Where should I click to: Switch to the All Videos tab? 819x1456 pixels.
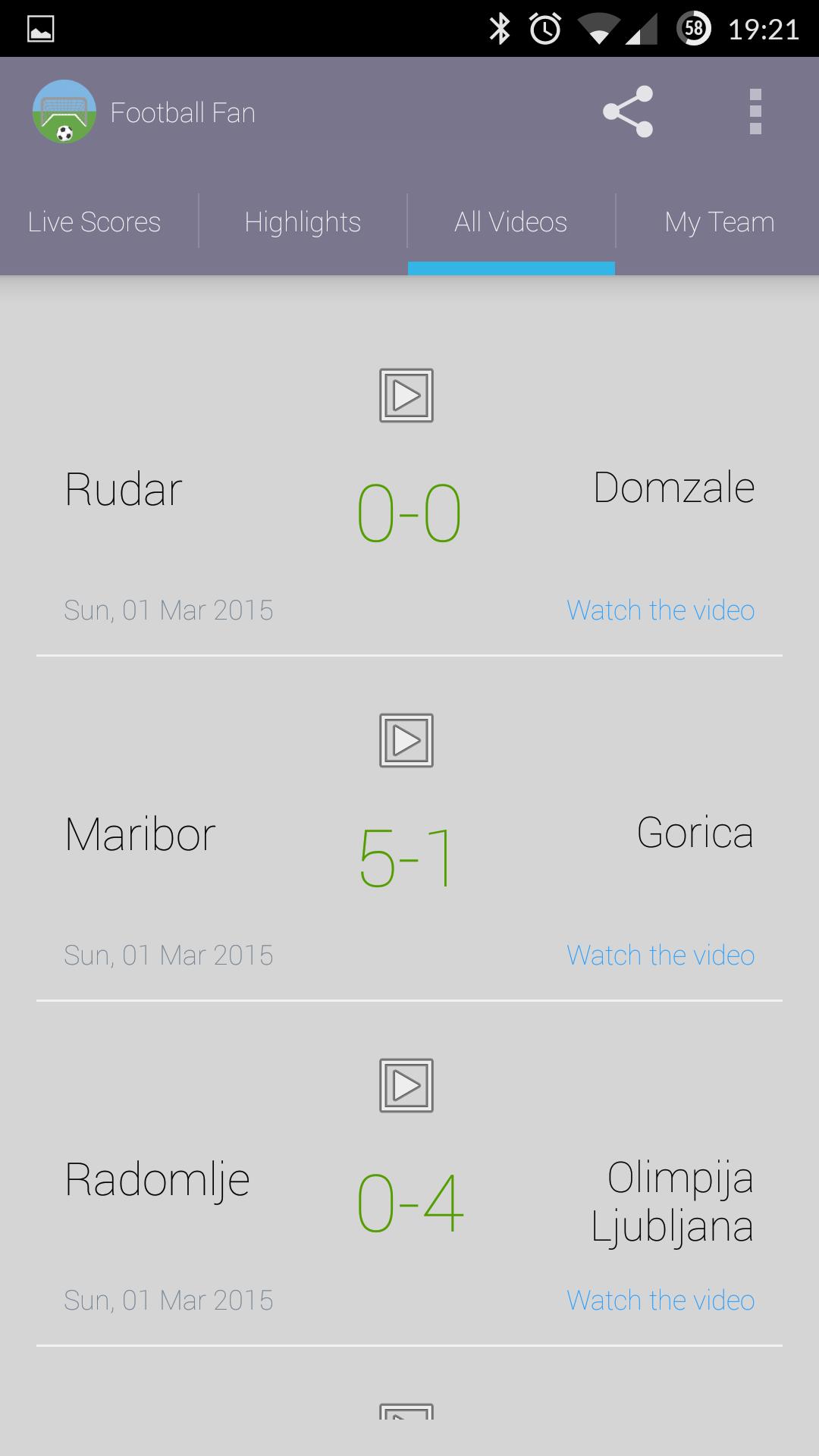click(x=510, y=221)
